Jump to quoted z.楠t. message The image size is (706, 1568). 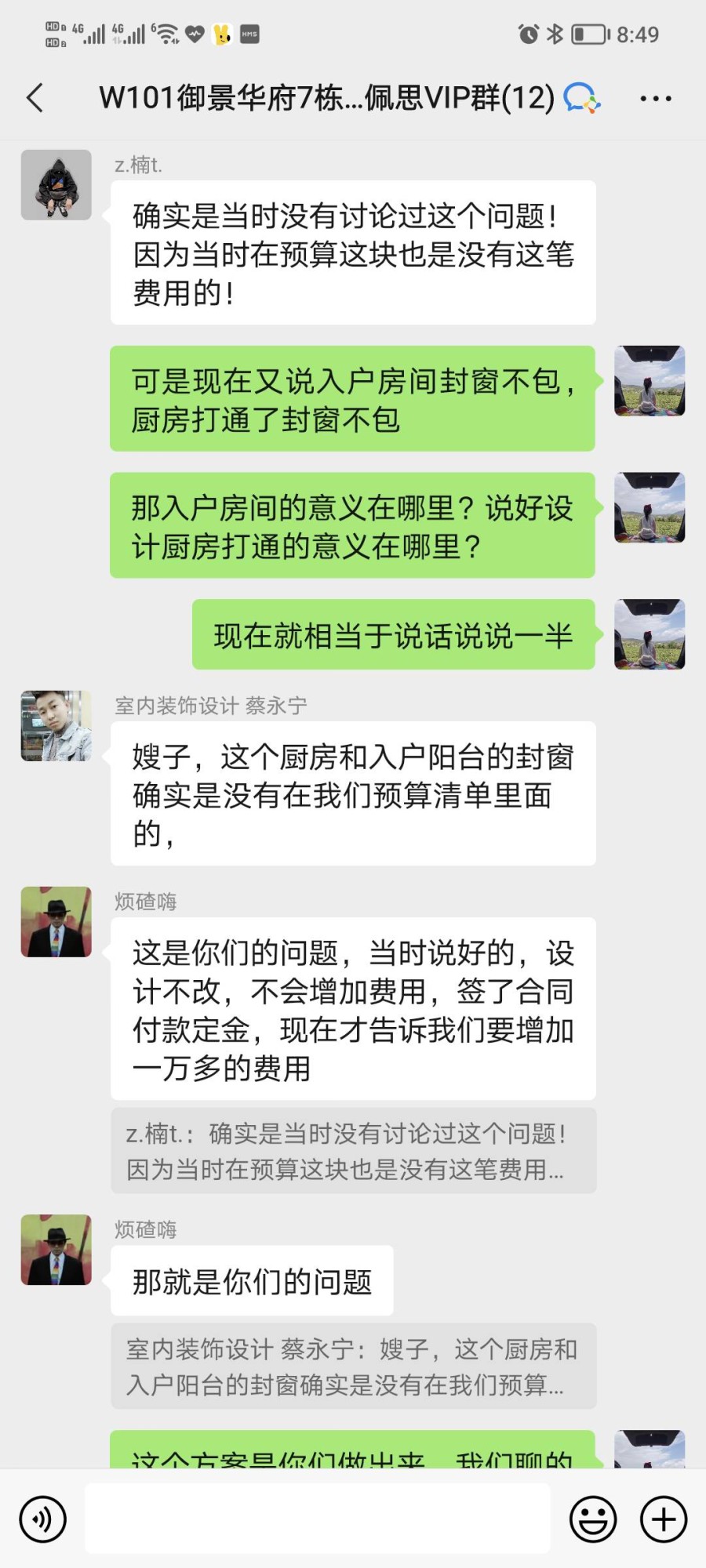(x=353, y=1151)
